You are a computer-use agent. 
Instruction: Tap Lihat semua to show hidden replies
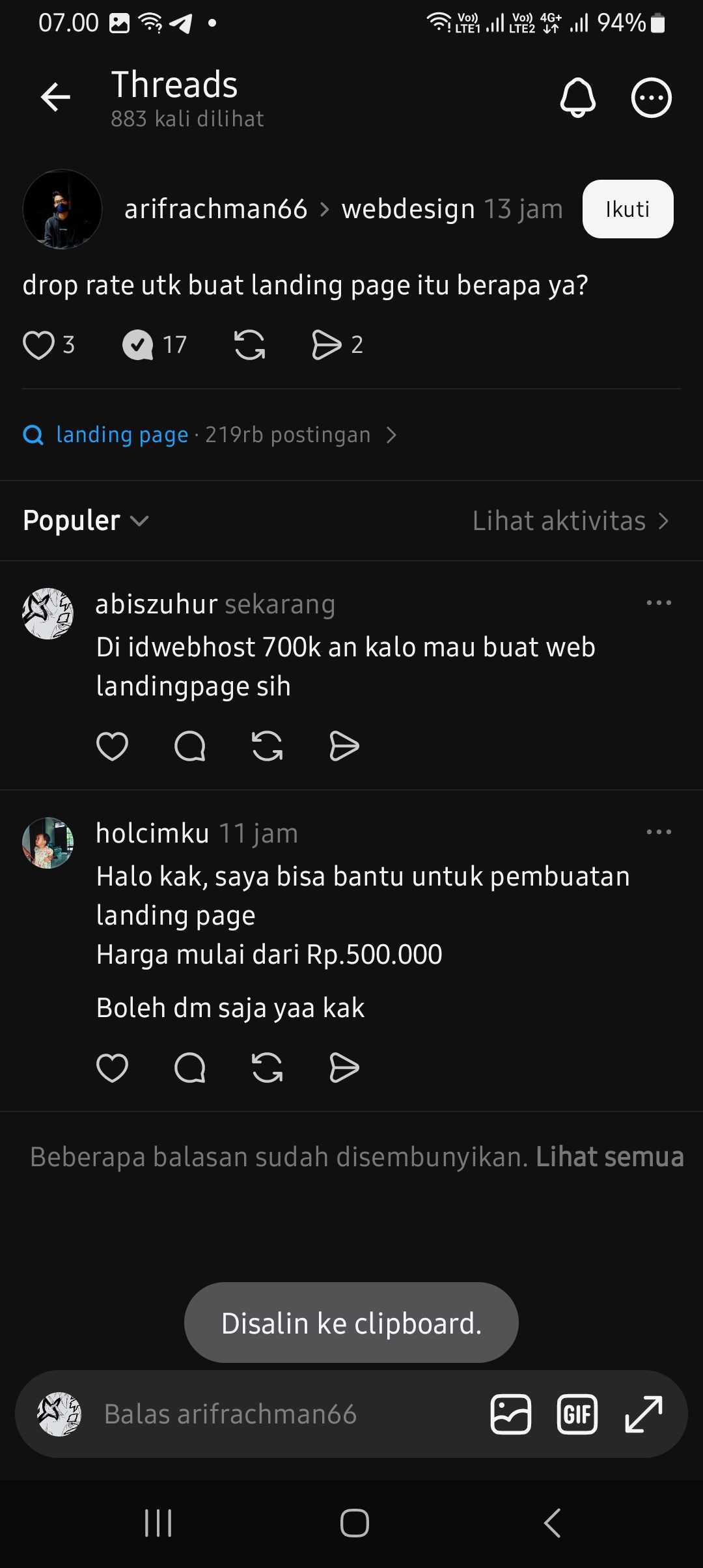(x=610, y=1157)
